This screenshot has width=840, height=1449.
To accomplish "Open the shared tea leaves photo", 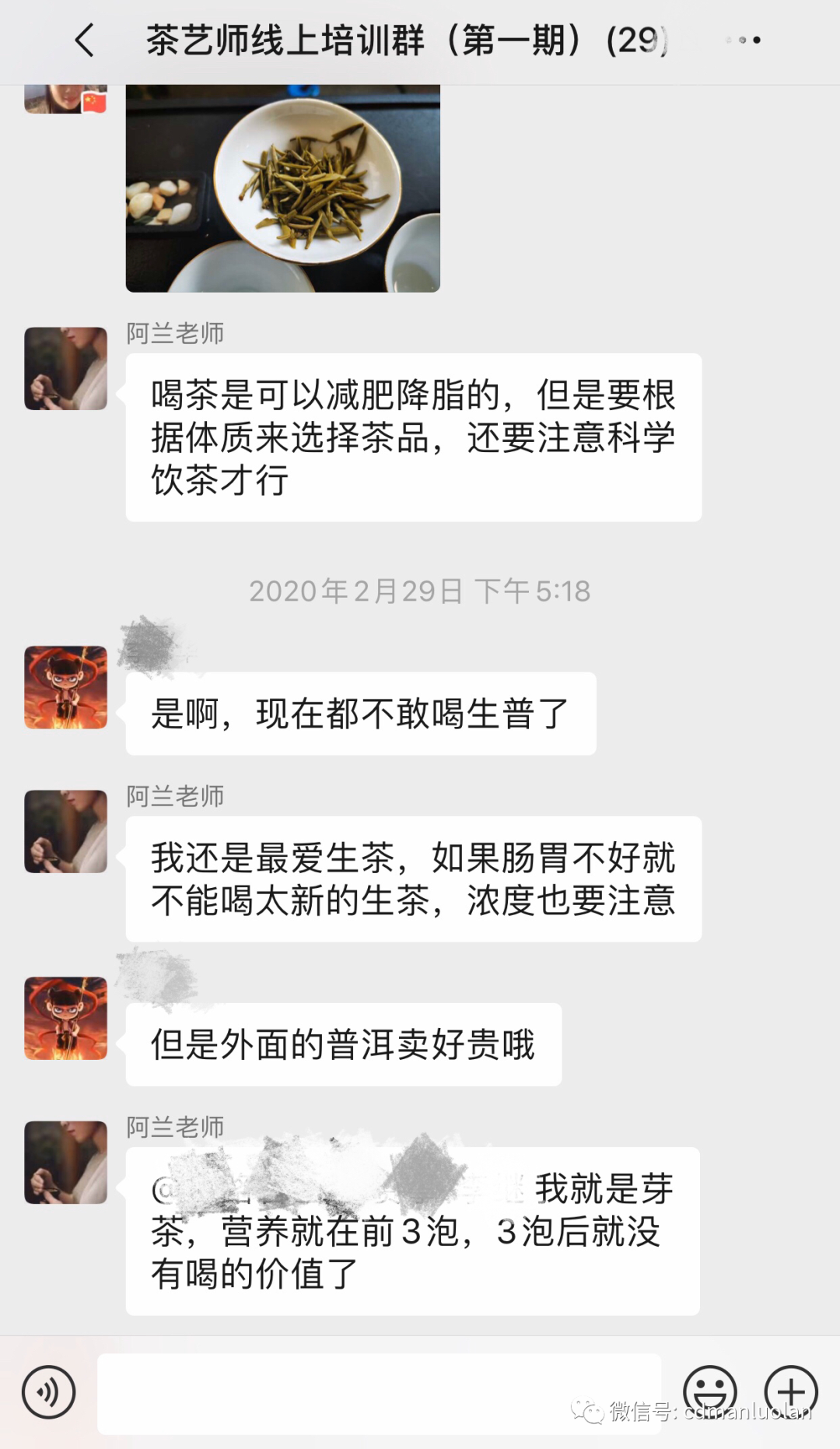I will 283,188.
